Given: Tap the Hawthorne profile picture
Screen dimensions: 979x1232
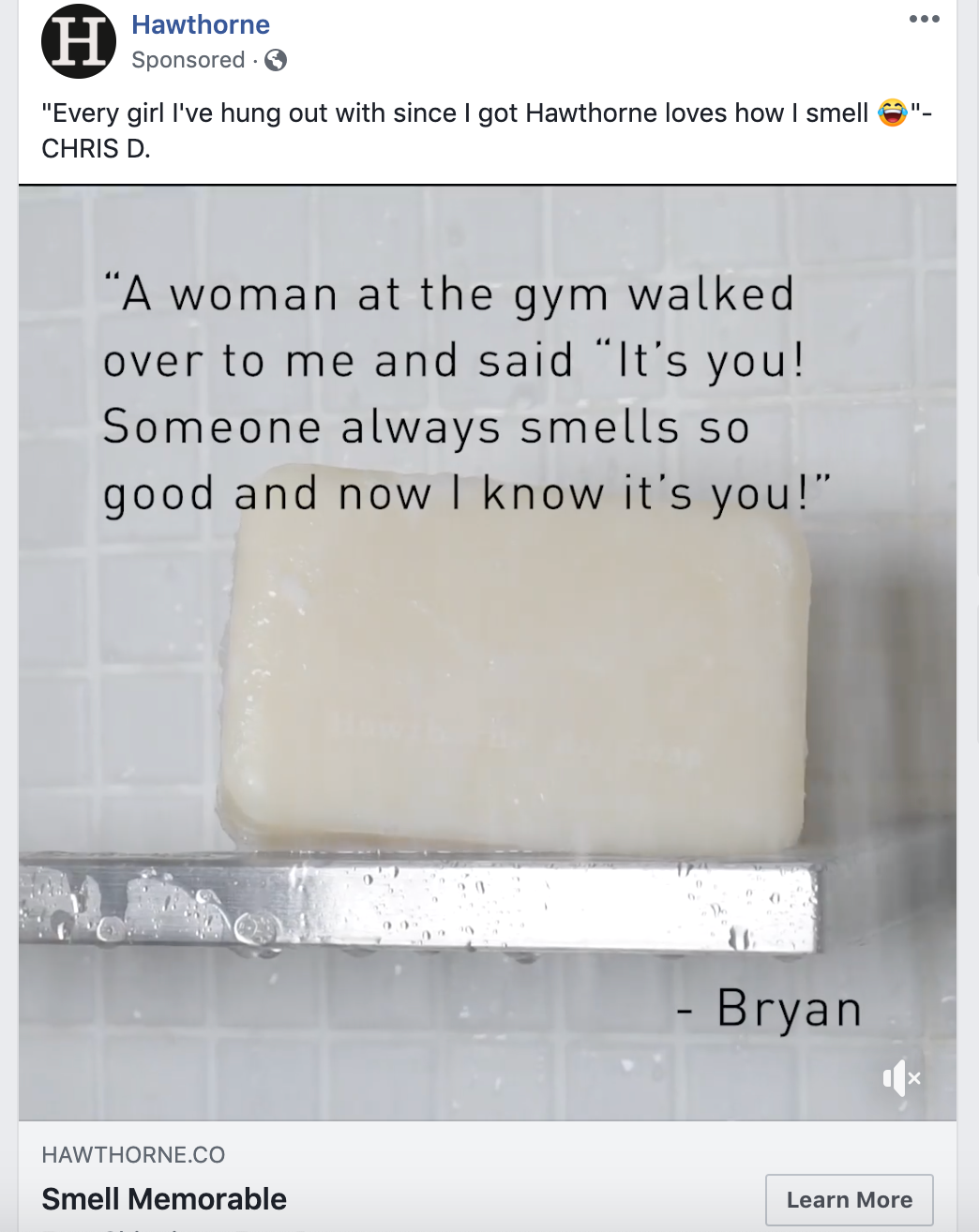Looking at the screenshot, I should (79, 41).
